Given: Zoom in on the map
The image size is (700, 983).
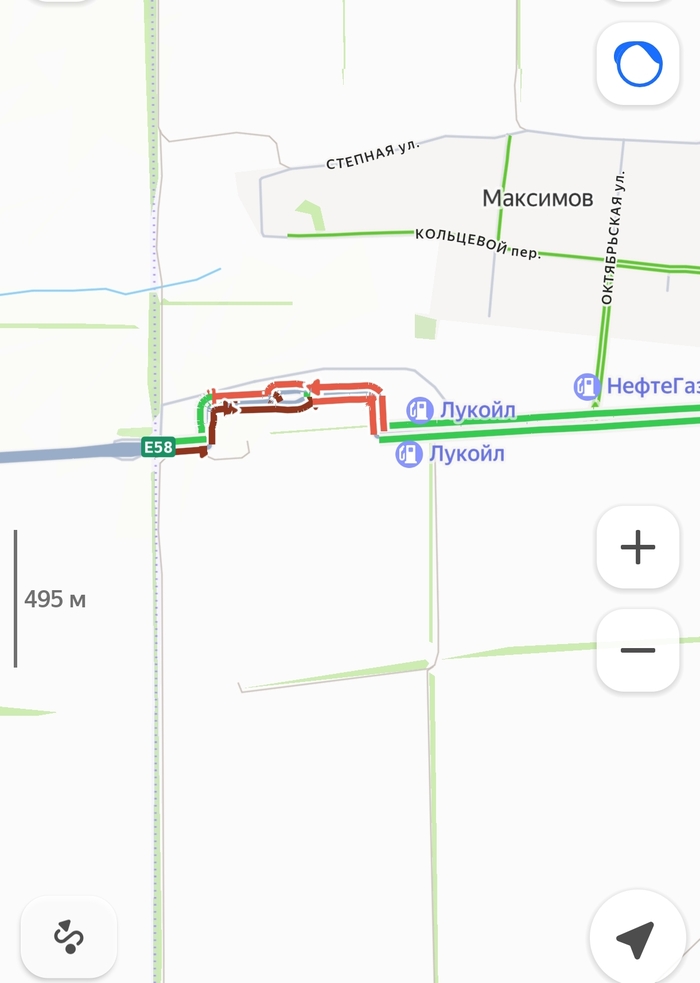Looking at the screenshot, I should coord(637,547).
